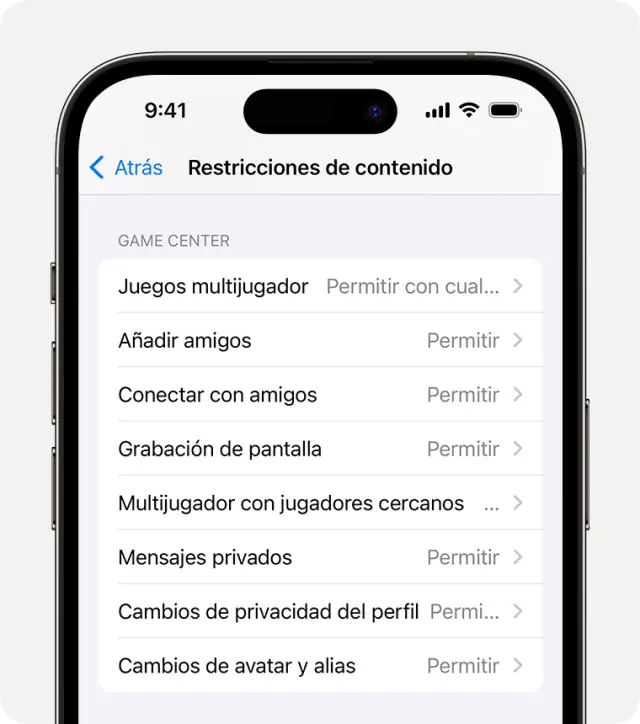Image resolution: width=640 pixels, height=724 pixels.
Task: Open Cambios de privacidad del perfil
Action: [x=320, y=611]
